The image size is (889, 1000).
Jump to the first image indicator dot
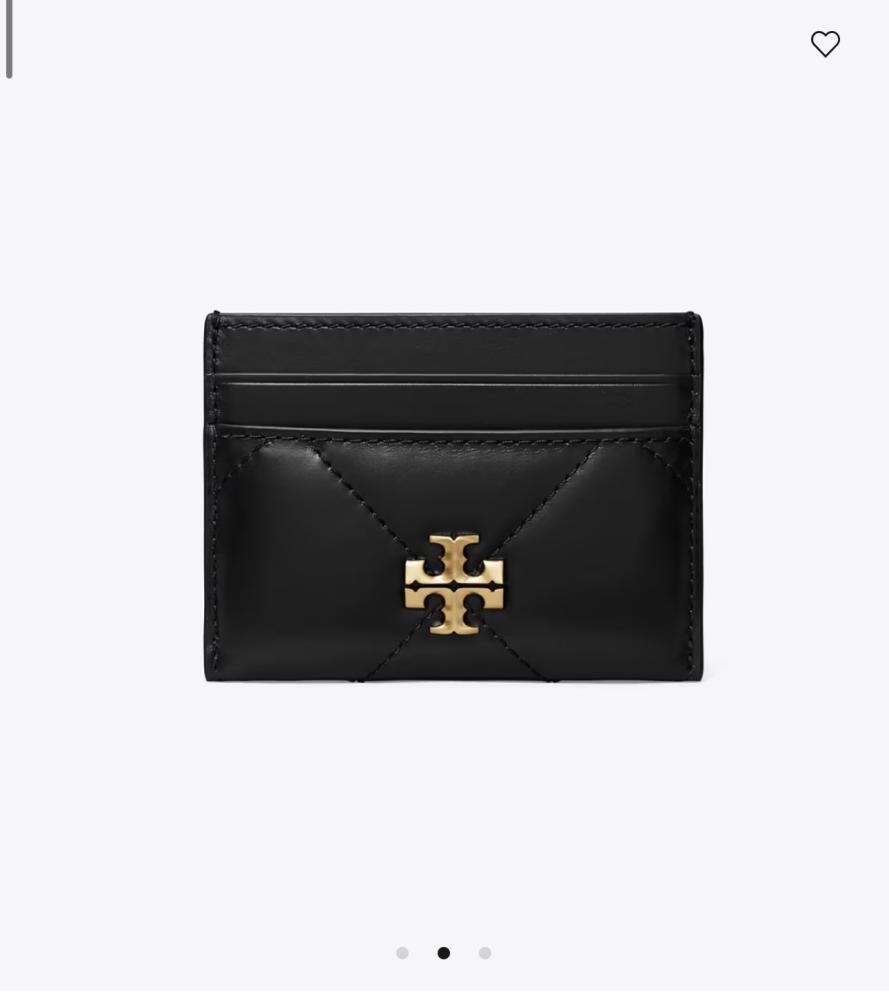tap(402, 953)
